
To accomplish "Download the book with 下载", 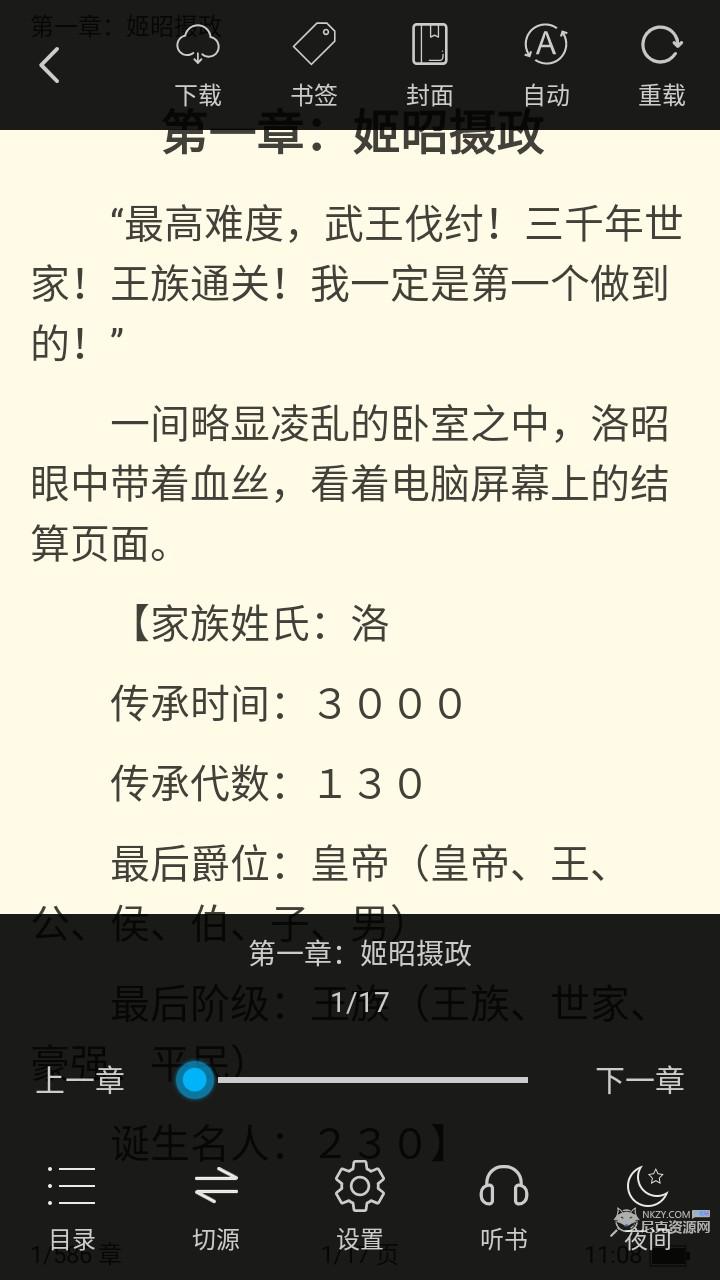I will [x=198, y=65].
